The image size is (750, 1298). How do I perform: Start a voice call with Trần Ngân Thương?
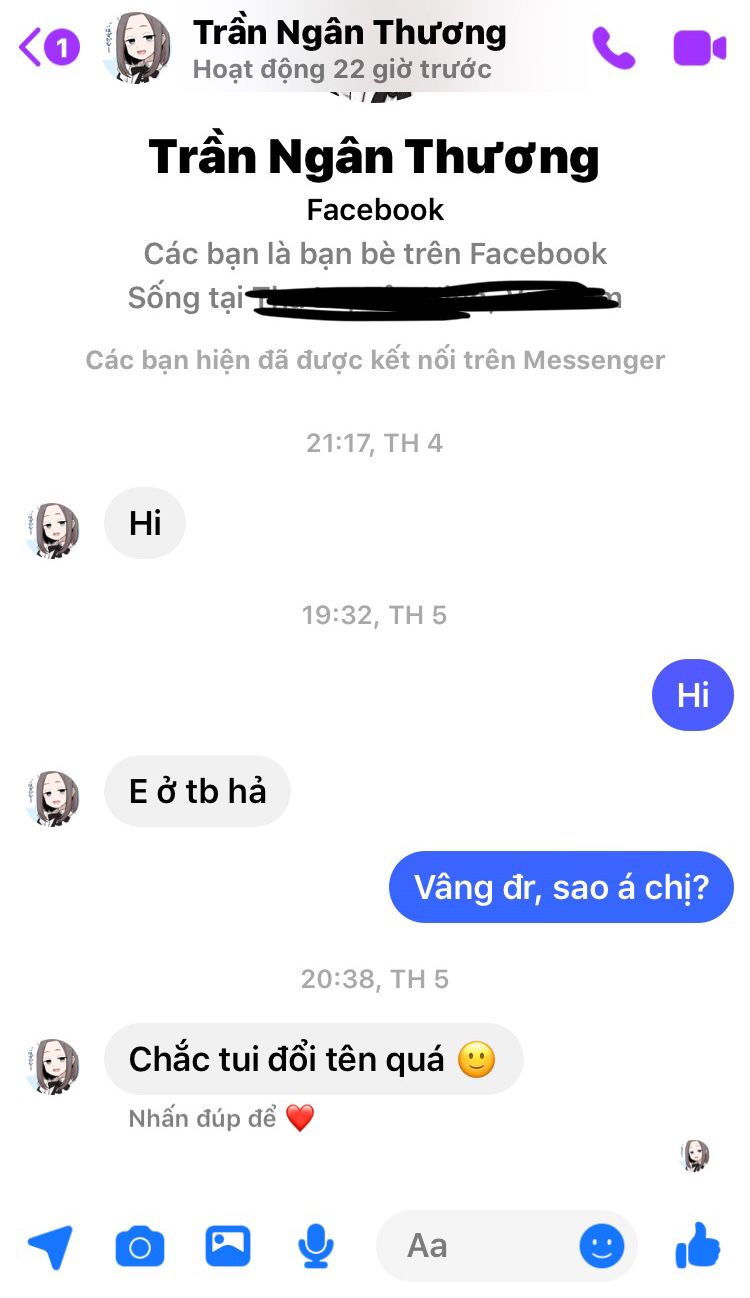[x=613, y=47]
